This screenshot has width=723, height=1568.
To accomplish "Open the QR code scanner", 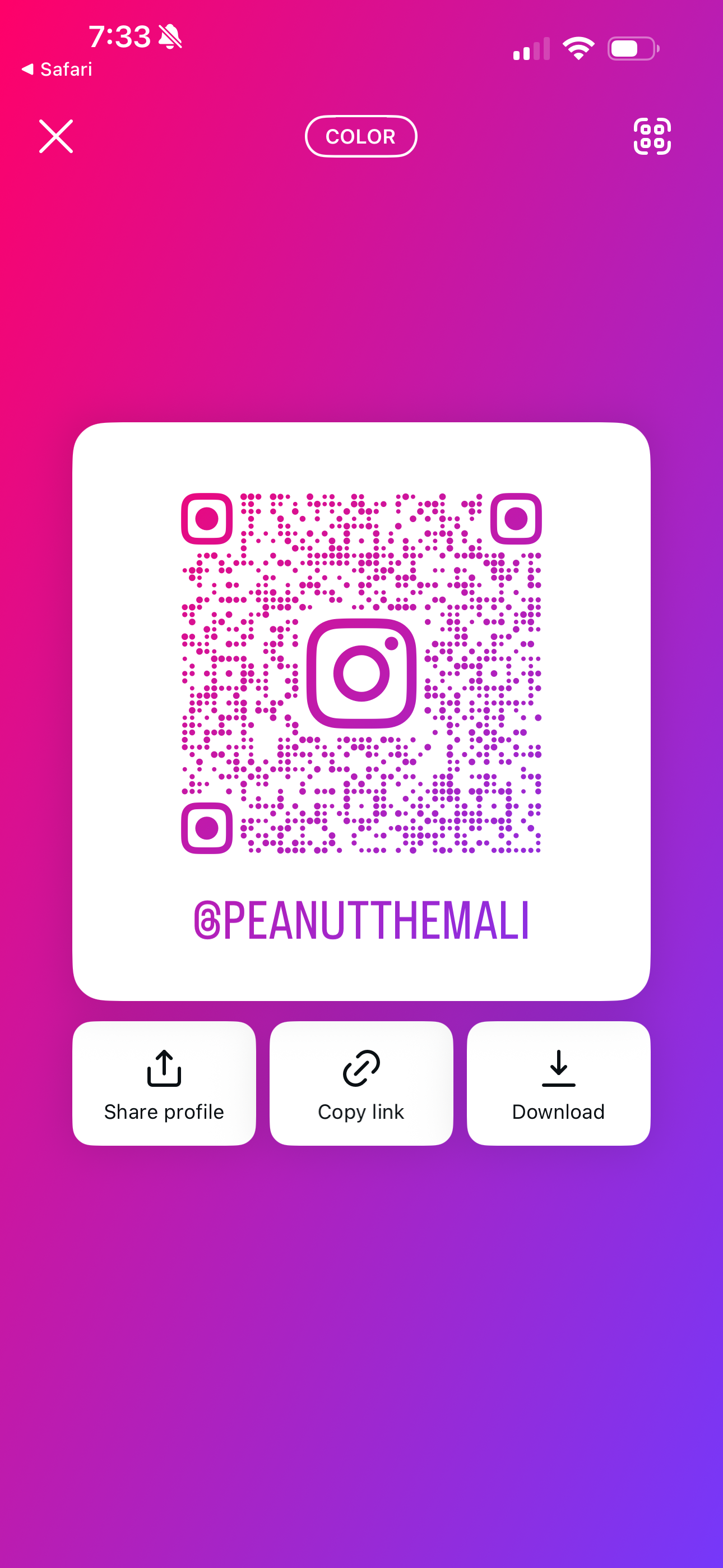I will 652,136.
